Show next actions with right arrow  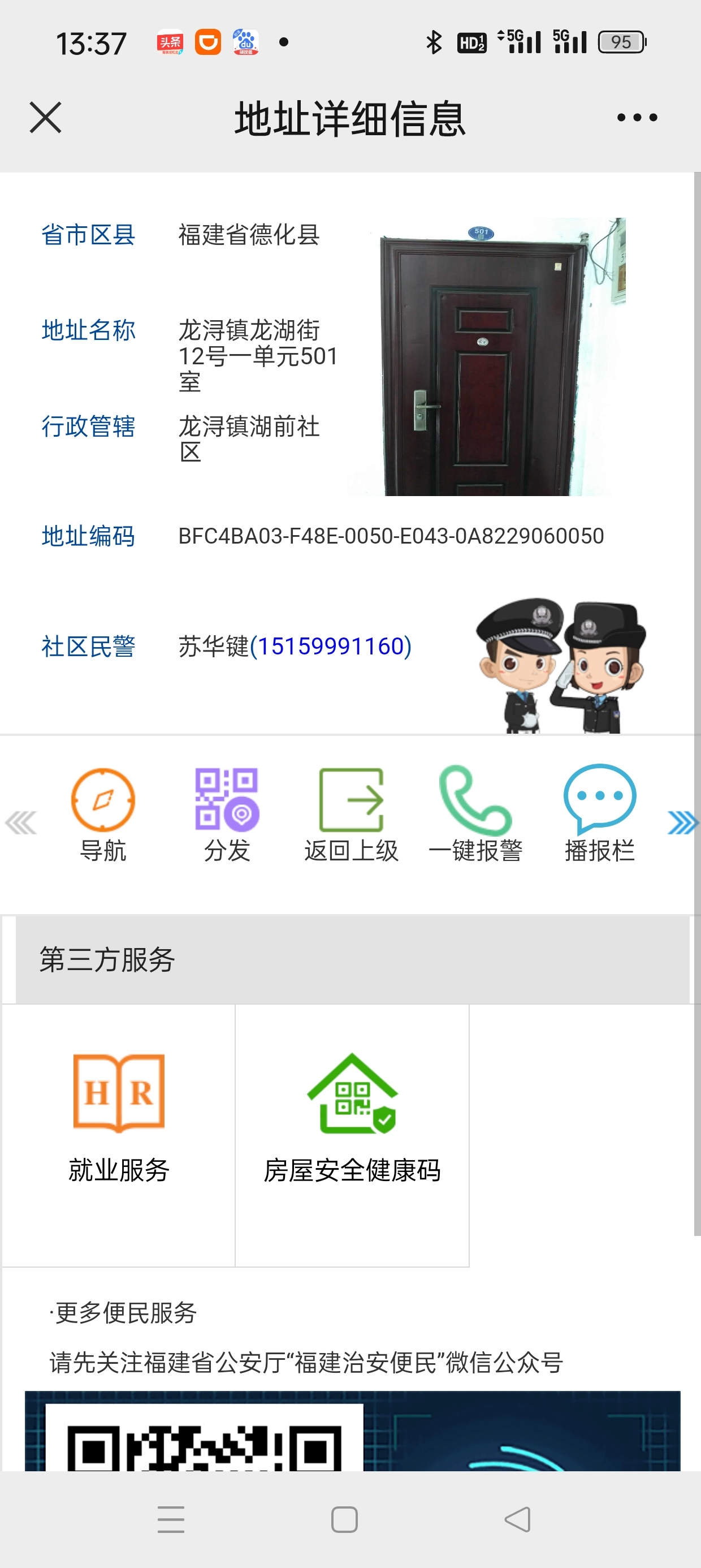coord(682,823)
